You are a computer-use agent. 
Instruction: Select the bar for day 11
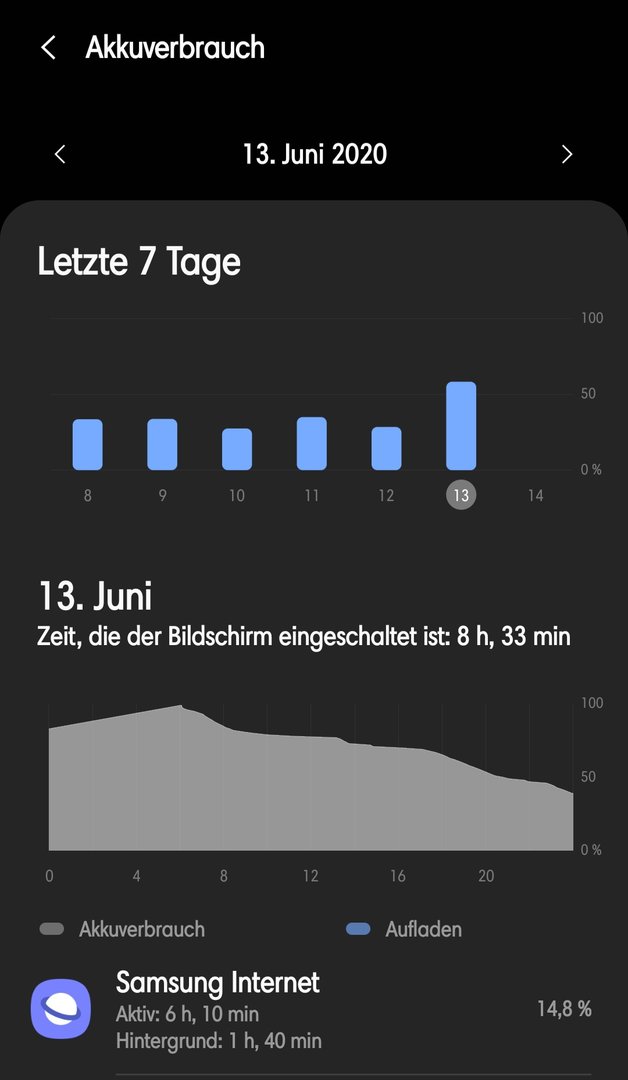tap(312, 444)
